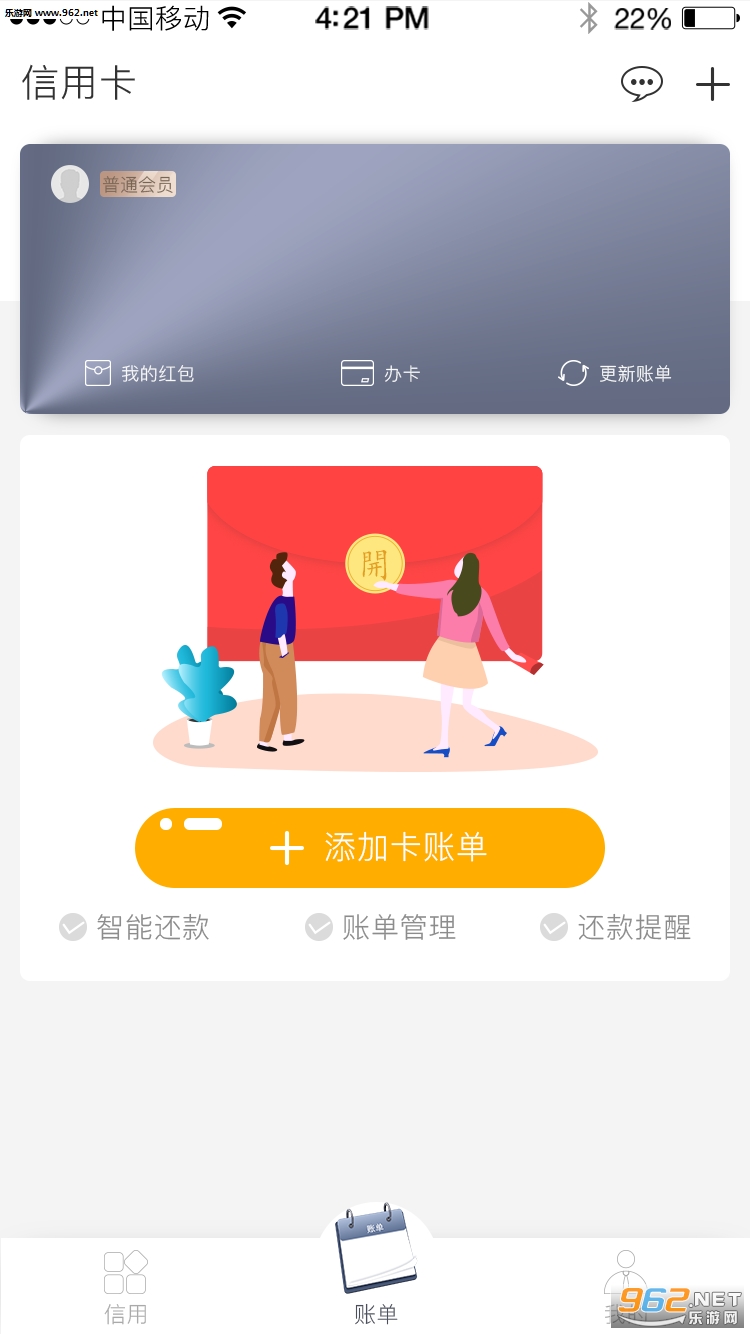Open the 普通会员 membership badge
Image resolution: width=750 pixels, height=1334 pixels.
coord(138,184)
